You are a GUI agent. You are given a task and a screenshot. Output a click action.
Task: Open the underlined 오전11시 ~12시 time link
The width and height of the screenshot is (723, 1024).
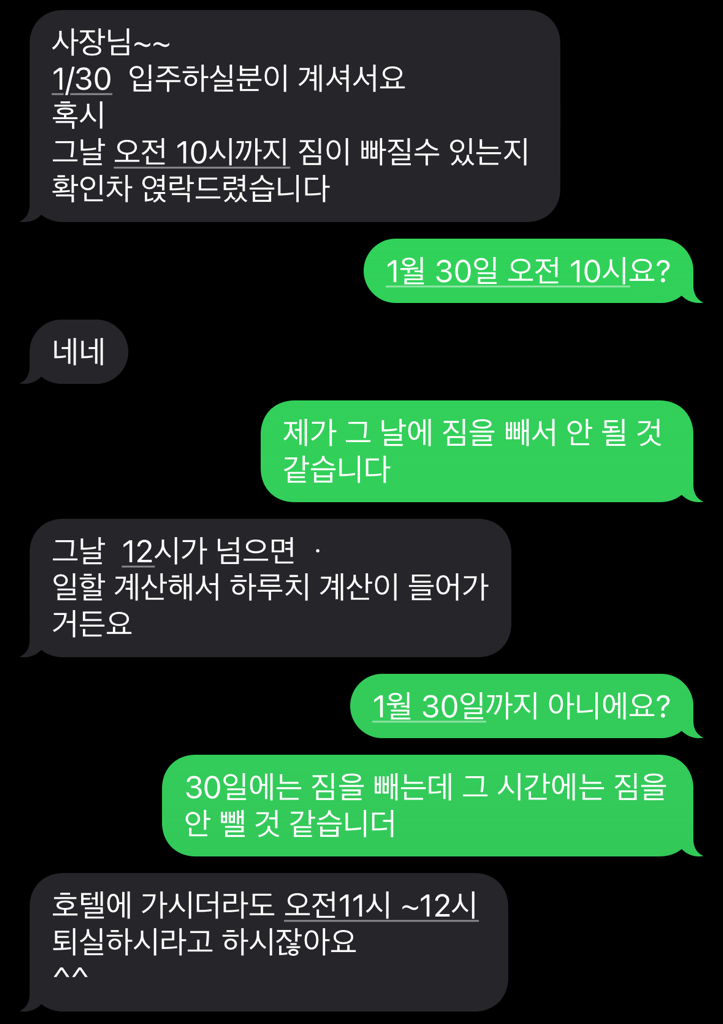pyautogui.click(x=380, y=906)
